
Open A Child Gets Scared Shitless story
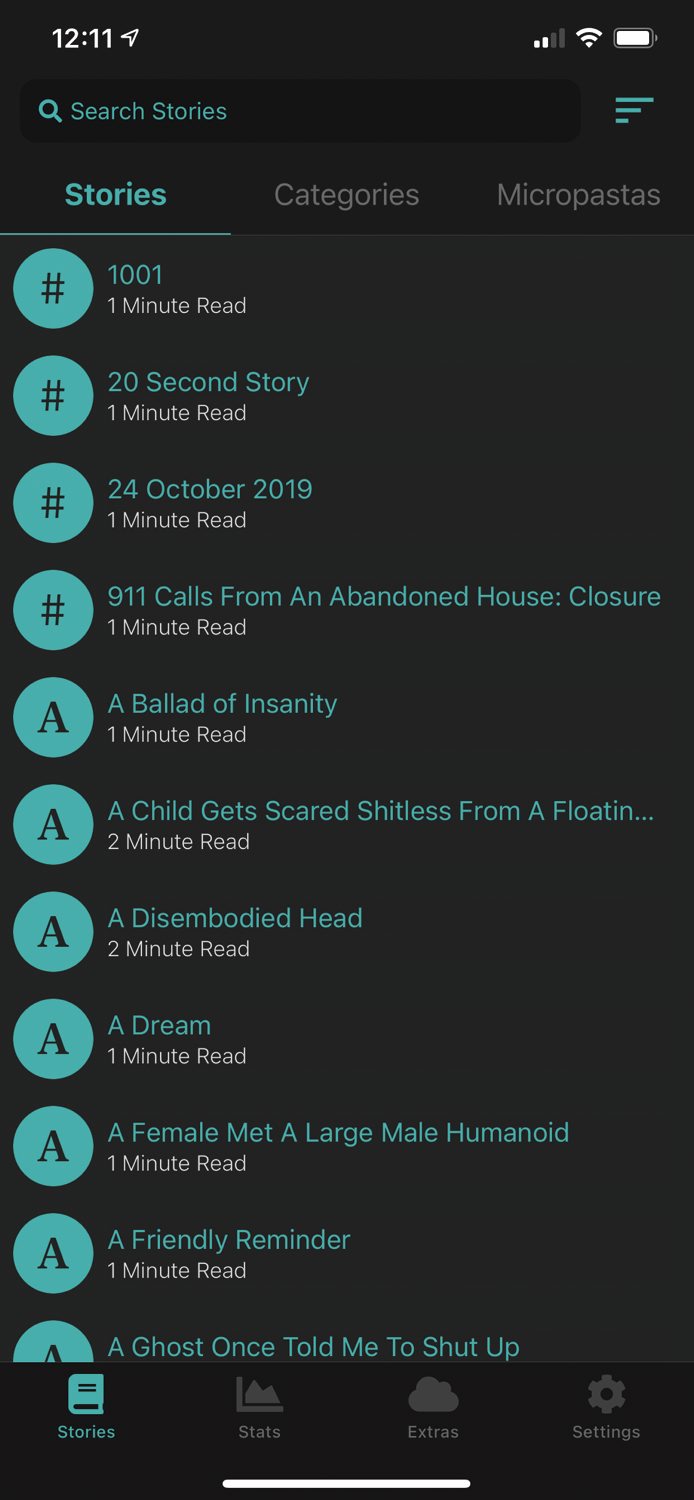click(380, 824)
